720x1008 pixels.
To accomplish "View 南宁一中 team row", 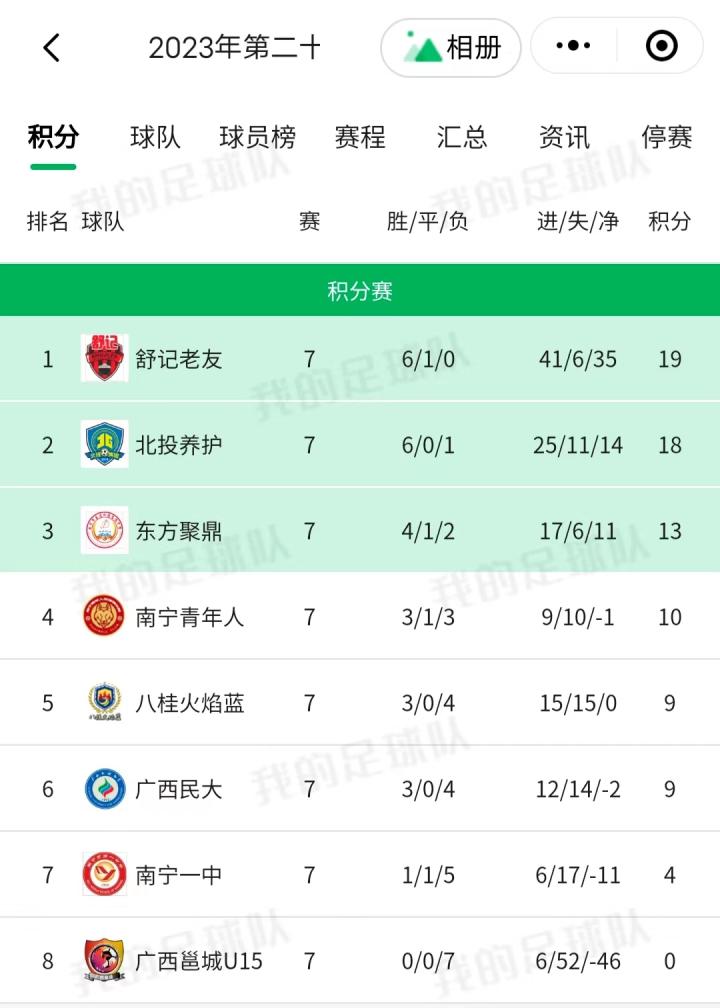I will (x=179, y=875).
